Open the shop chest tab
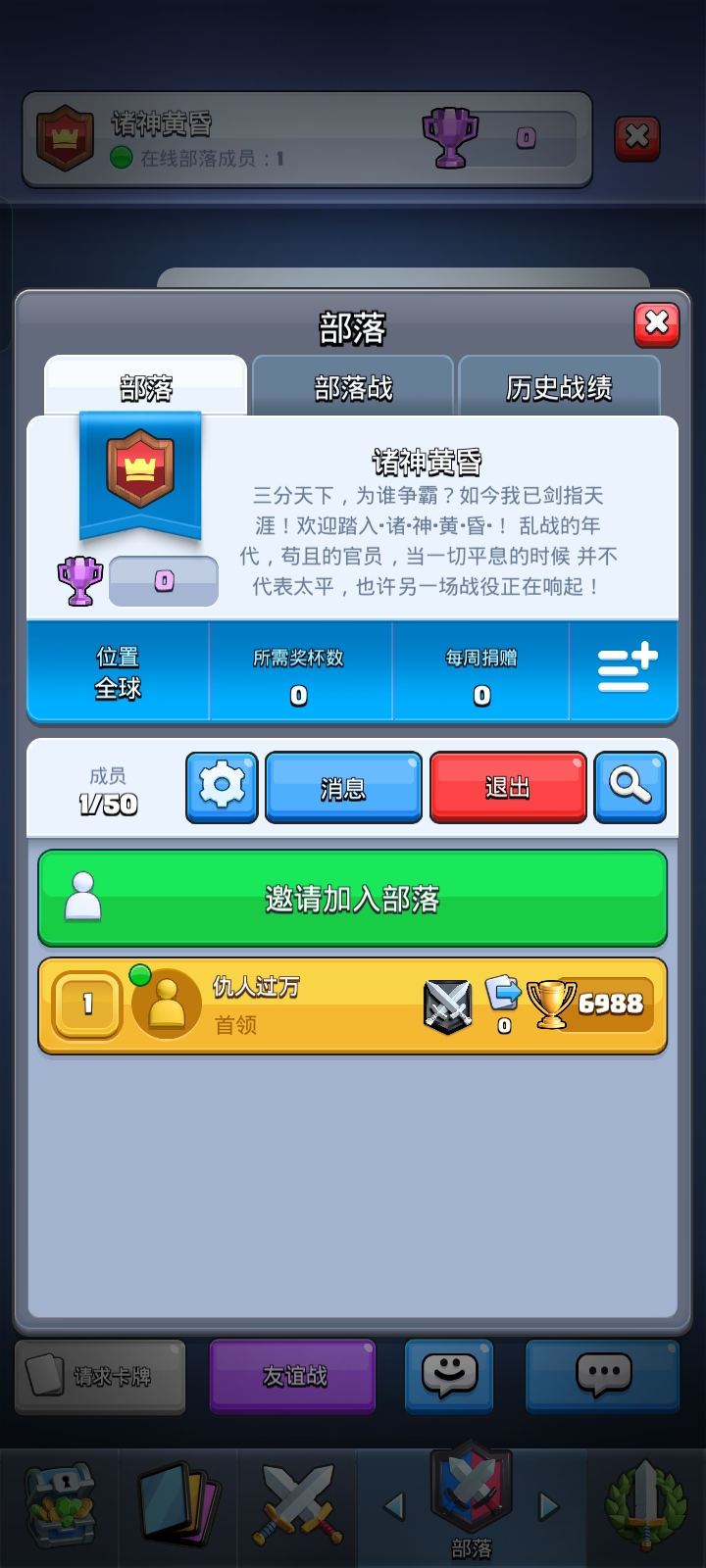 click(x=59, y=1504)
